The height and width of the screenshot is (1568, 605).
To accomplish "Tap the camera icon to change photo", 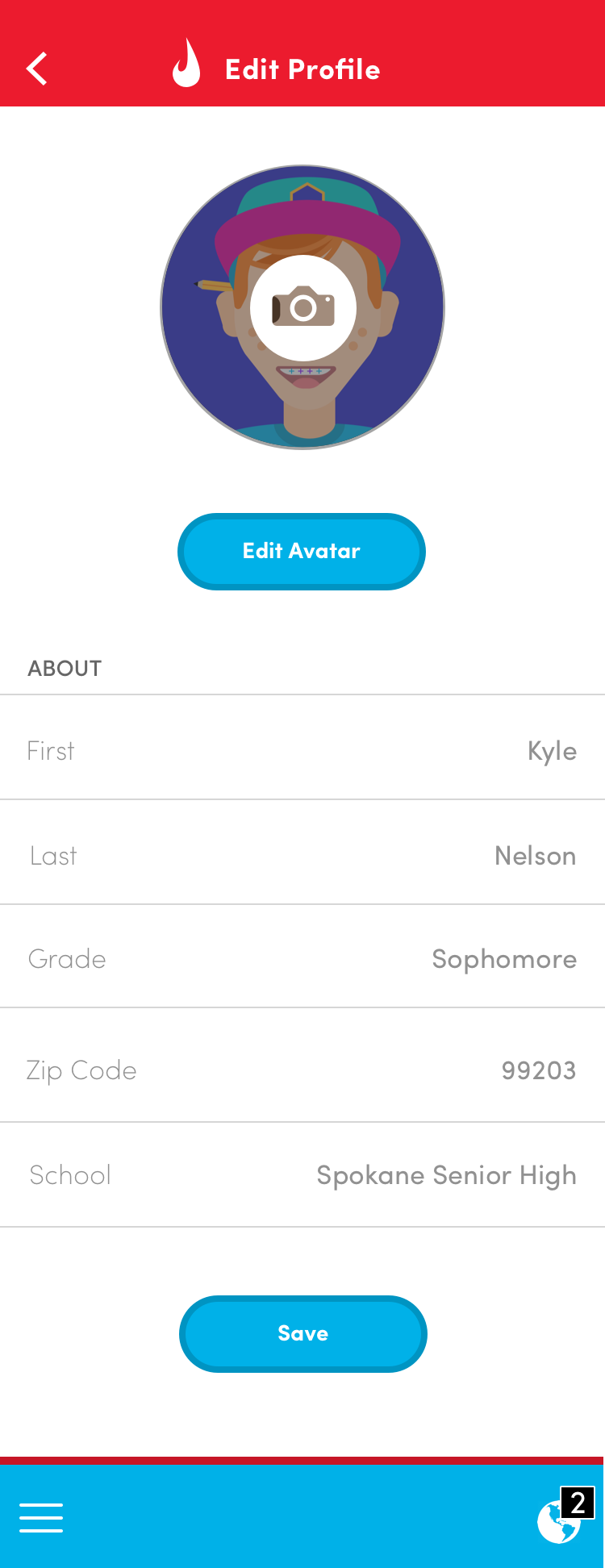I will pyautogui.click(x=302, y=308).
